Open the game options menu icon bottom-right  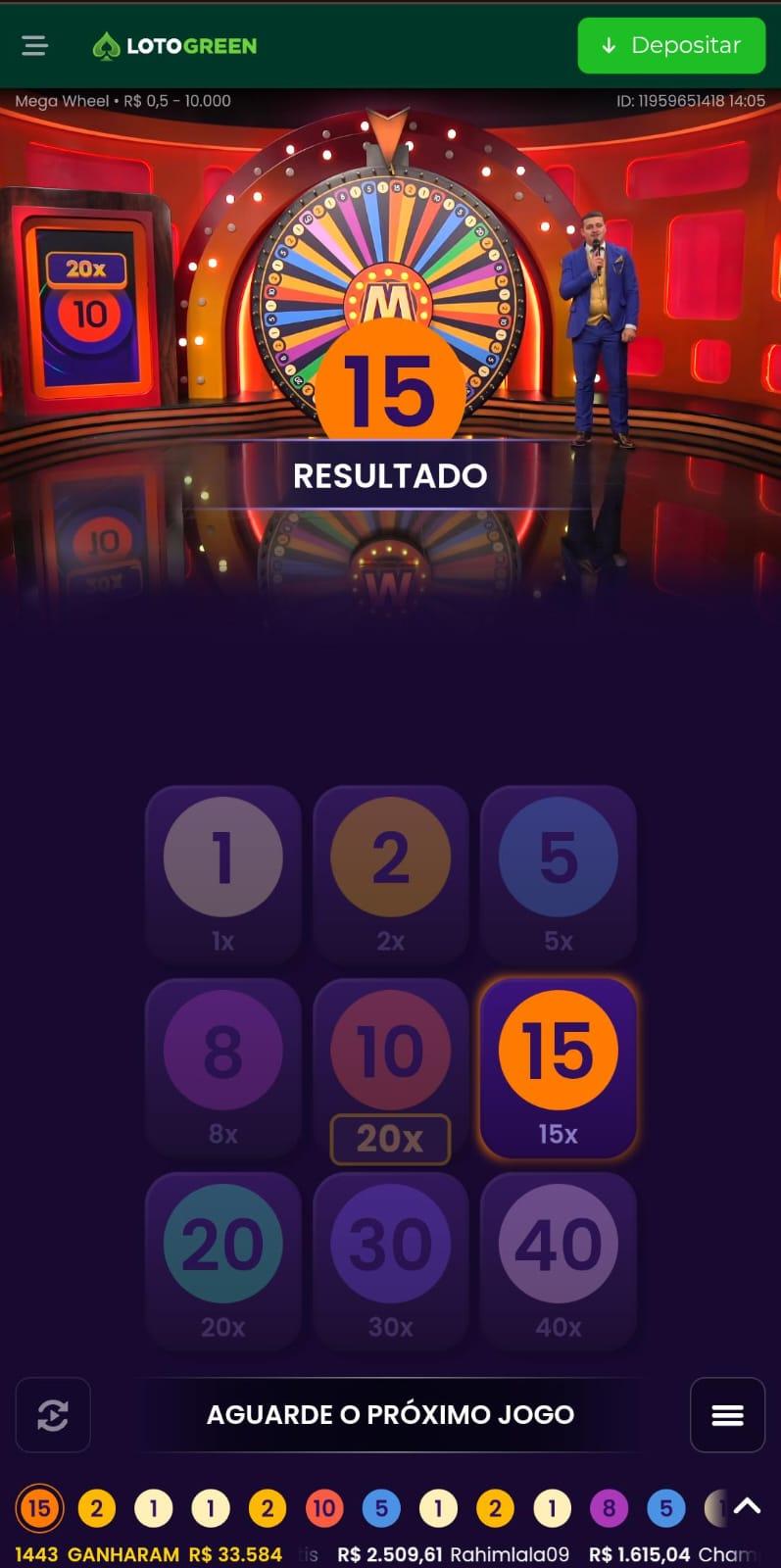(x=728, y=1414)
